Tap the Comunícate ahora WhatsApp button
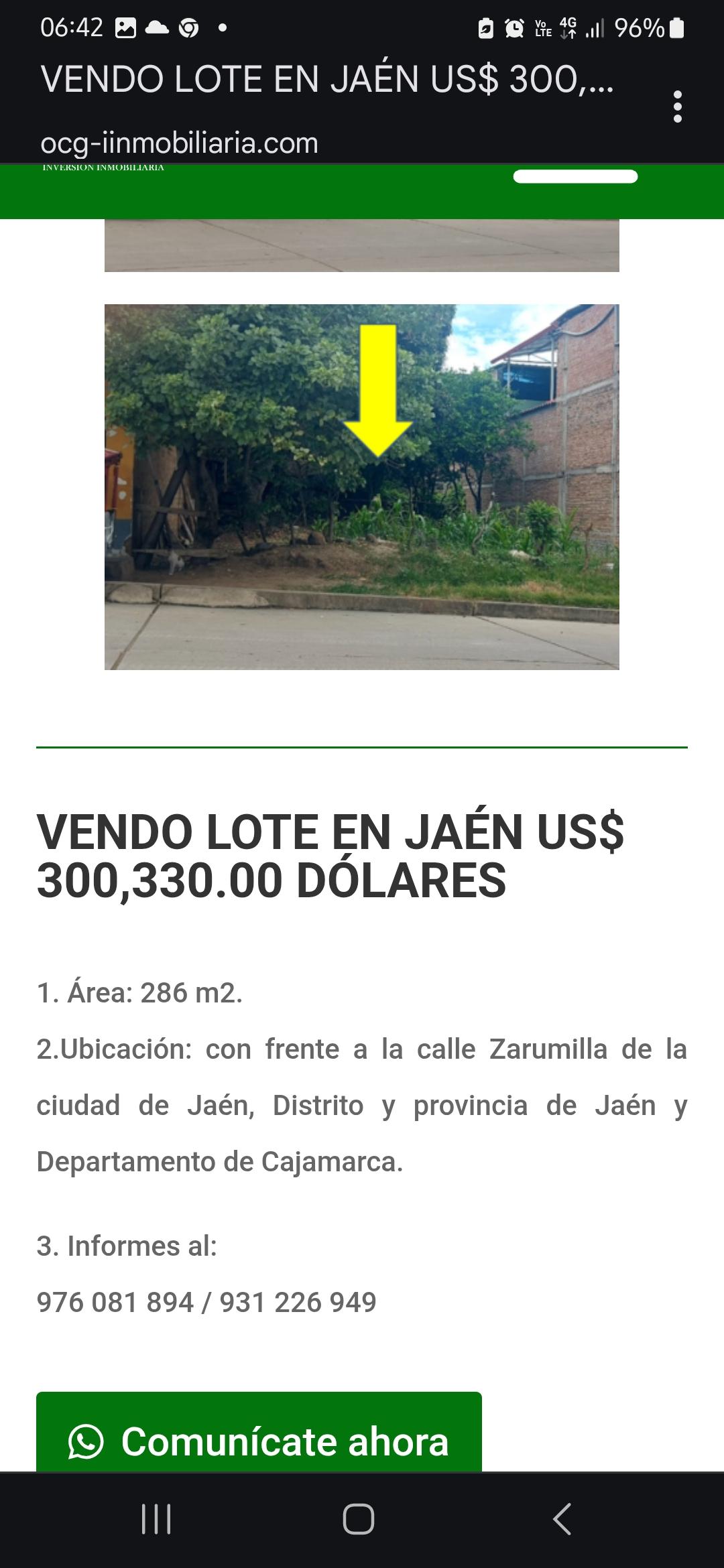The width and height of the screenshot is (724, 1568). pos(259,1439)
